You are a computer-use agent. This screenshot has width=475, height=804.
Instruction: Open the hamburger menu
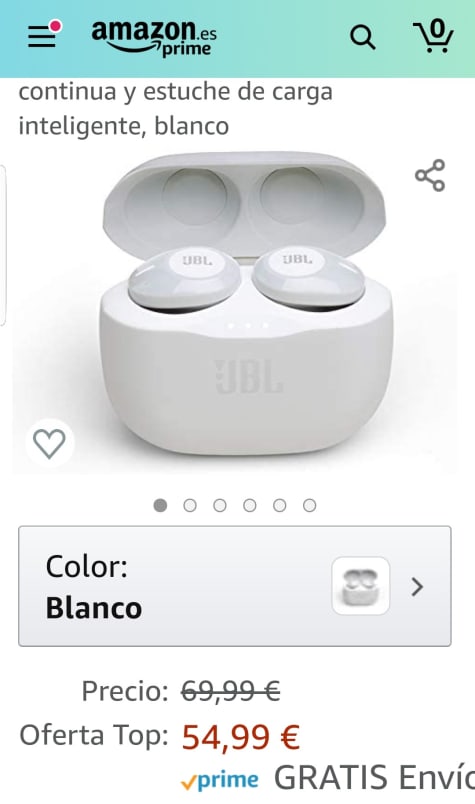pyautogui.click(x=44, y=35)
